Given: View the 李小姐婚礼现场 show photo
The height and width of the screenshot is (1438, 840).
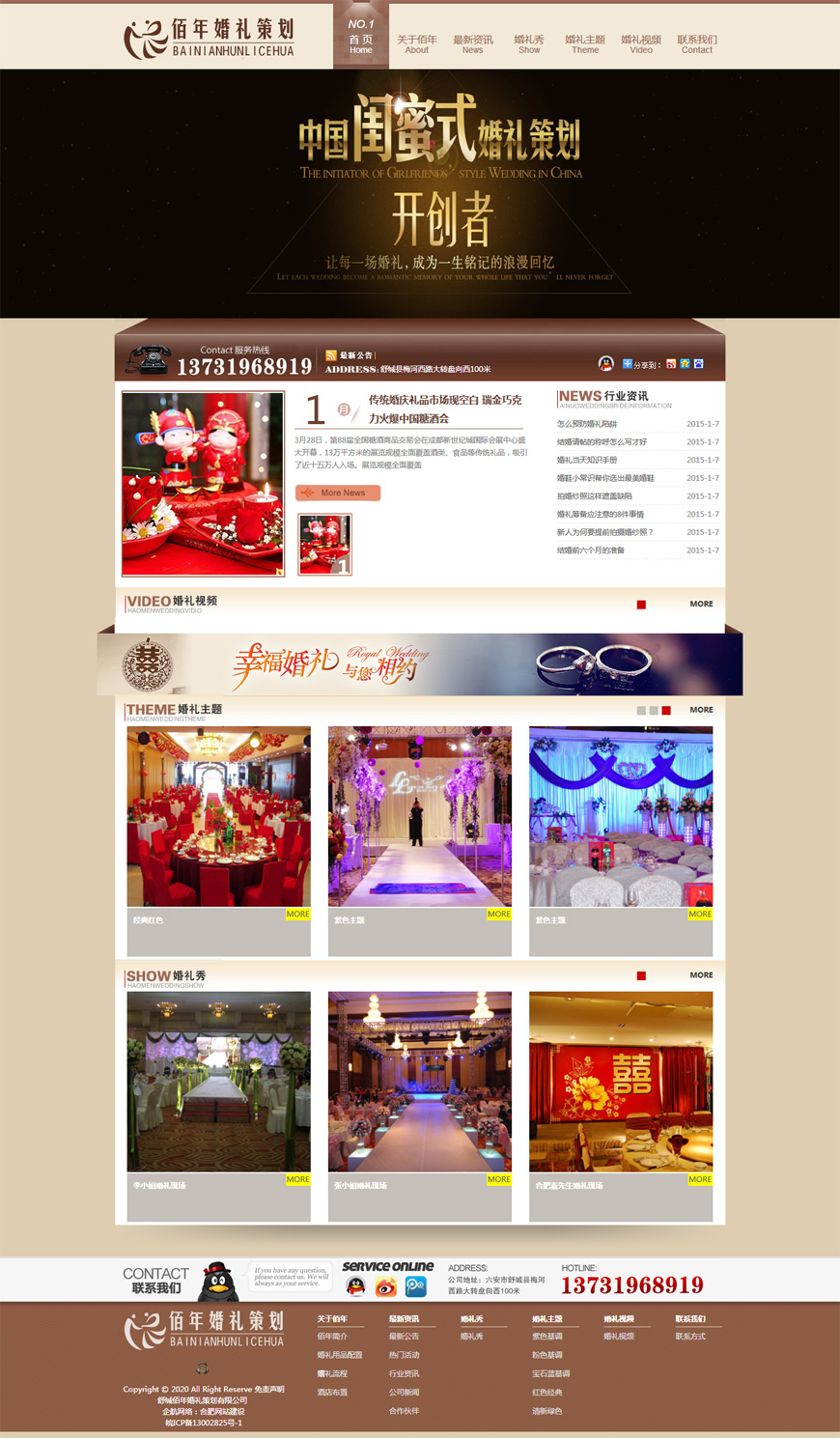Looking at the screenshot, I should 218,1082.
